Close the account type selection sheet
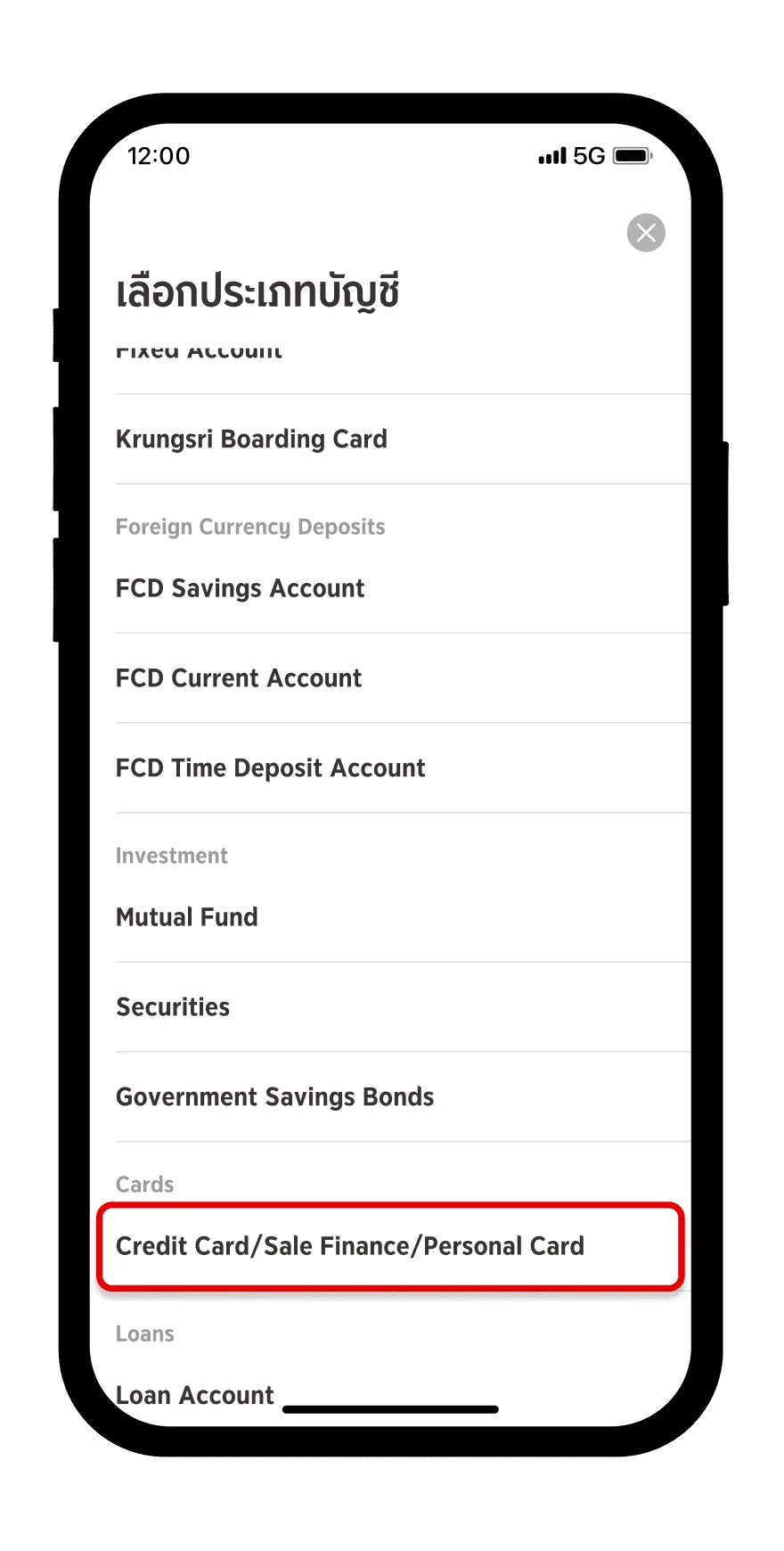The width and height of the screenshot is (784, 1551). pos(646,233)
